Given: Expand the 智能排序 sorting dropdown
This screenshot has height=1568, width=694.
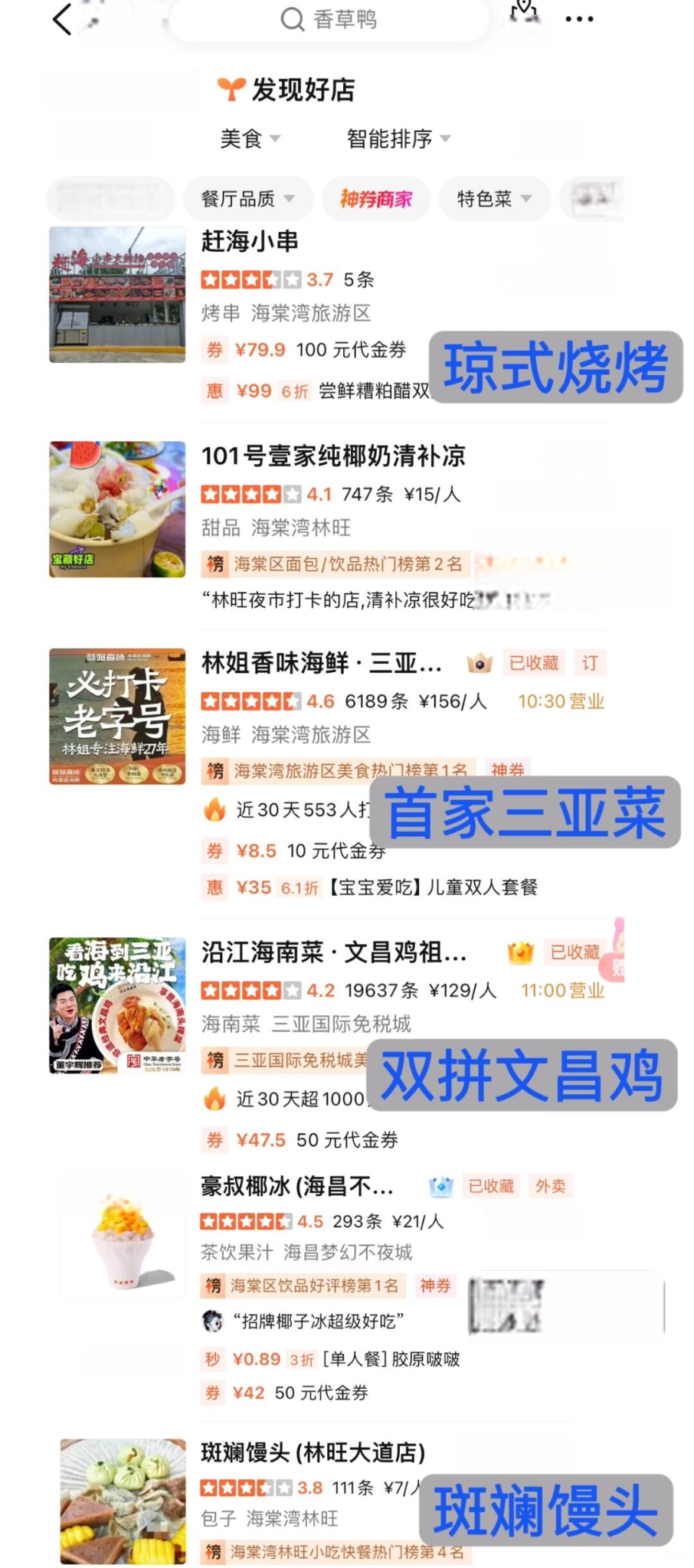Looking at the screenshot, I should pos(398,139).
